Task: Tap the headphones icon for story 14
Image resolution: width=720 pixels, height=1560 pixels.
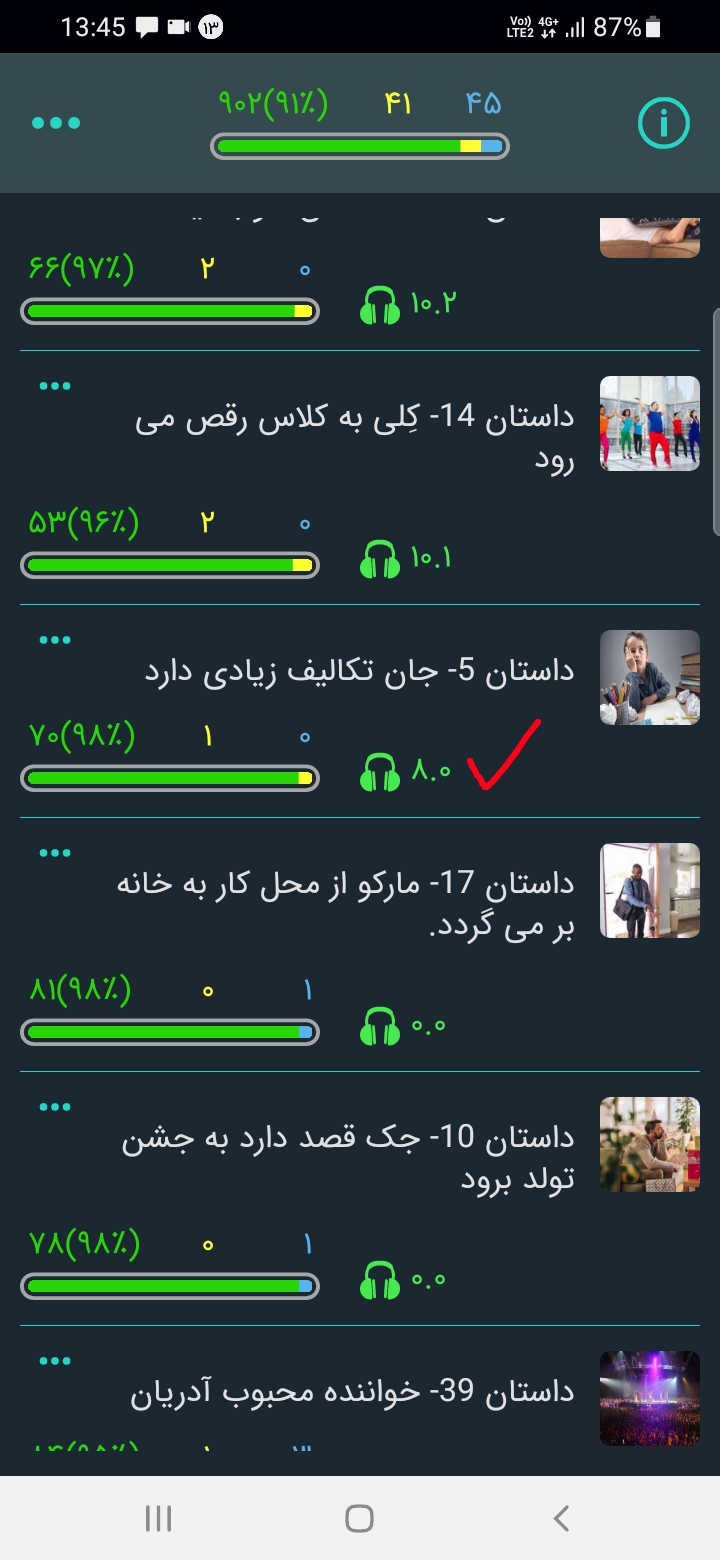Action: click(x=380, y=560)
